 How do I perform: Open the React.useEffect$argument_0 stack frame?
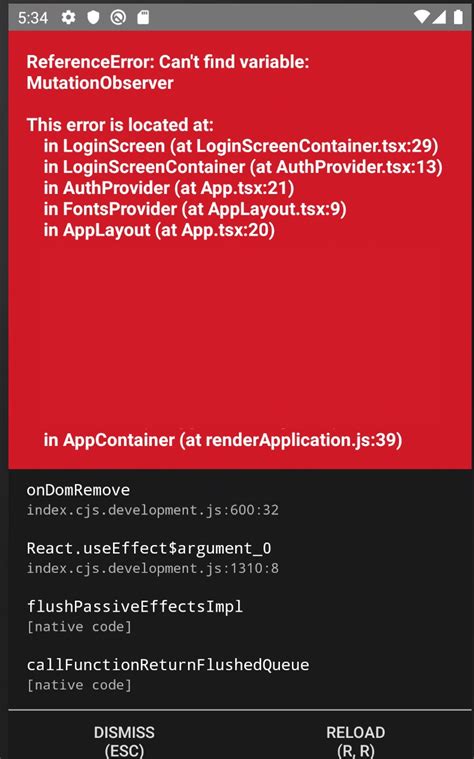pyautogui.click(x=240, y=558)
